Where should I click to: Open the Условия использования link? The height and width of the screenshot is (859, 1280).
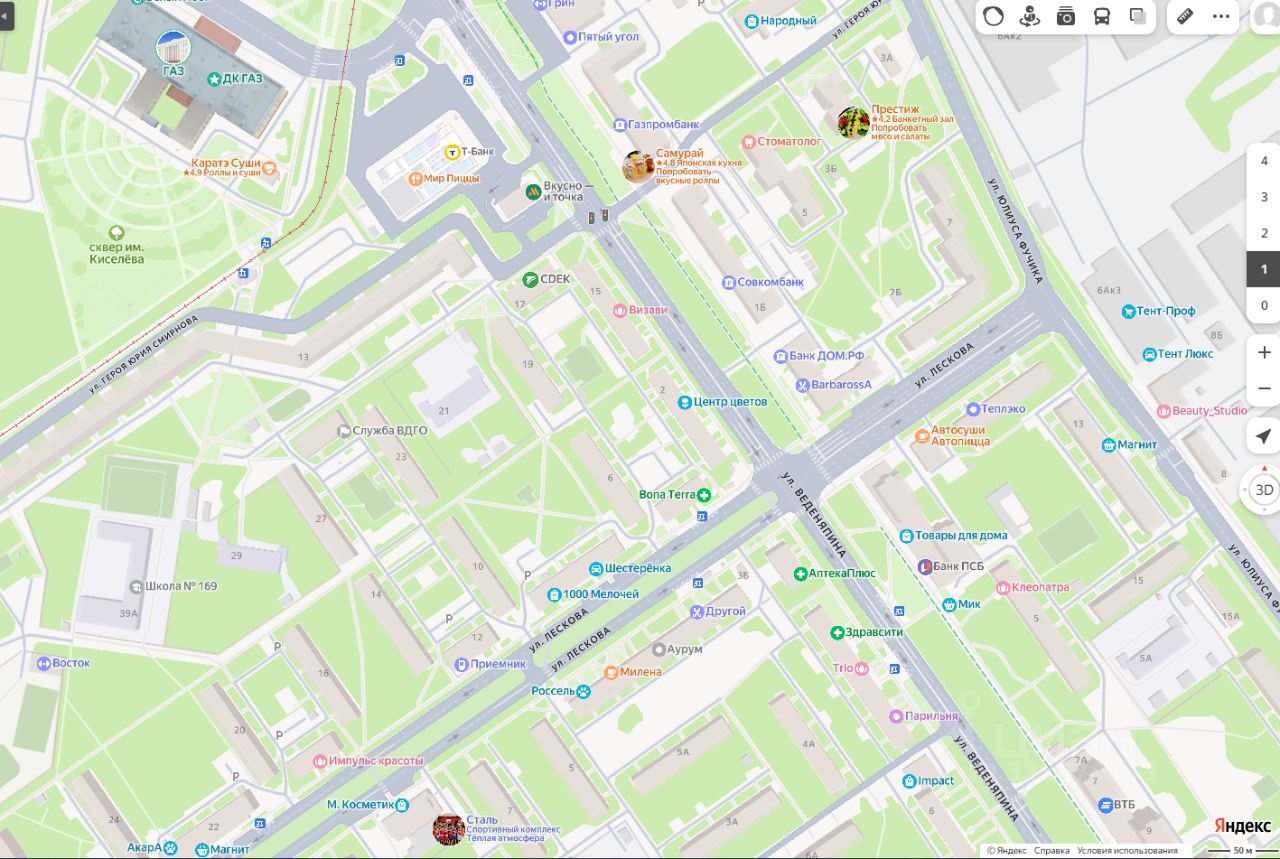pos(1127,850)
